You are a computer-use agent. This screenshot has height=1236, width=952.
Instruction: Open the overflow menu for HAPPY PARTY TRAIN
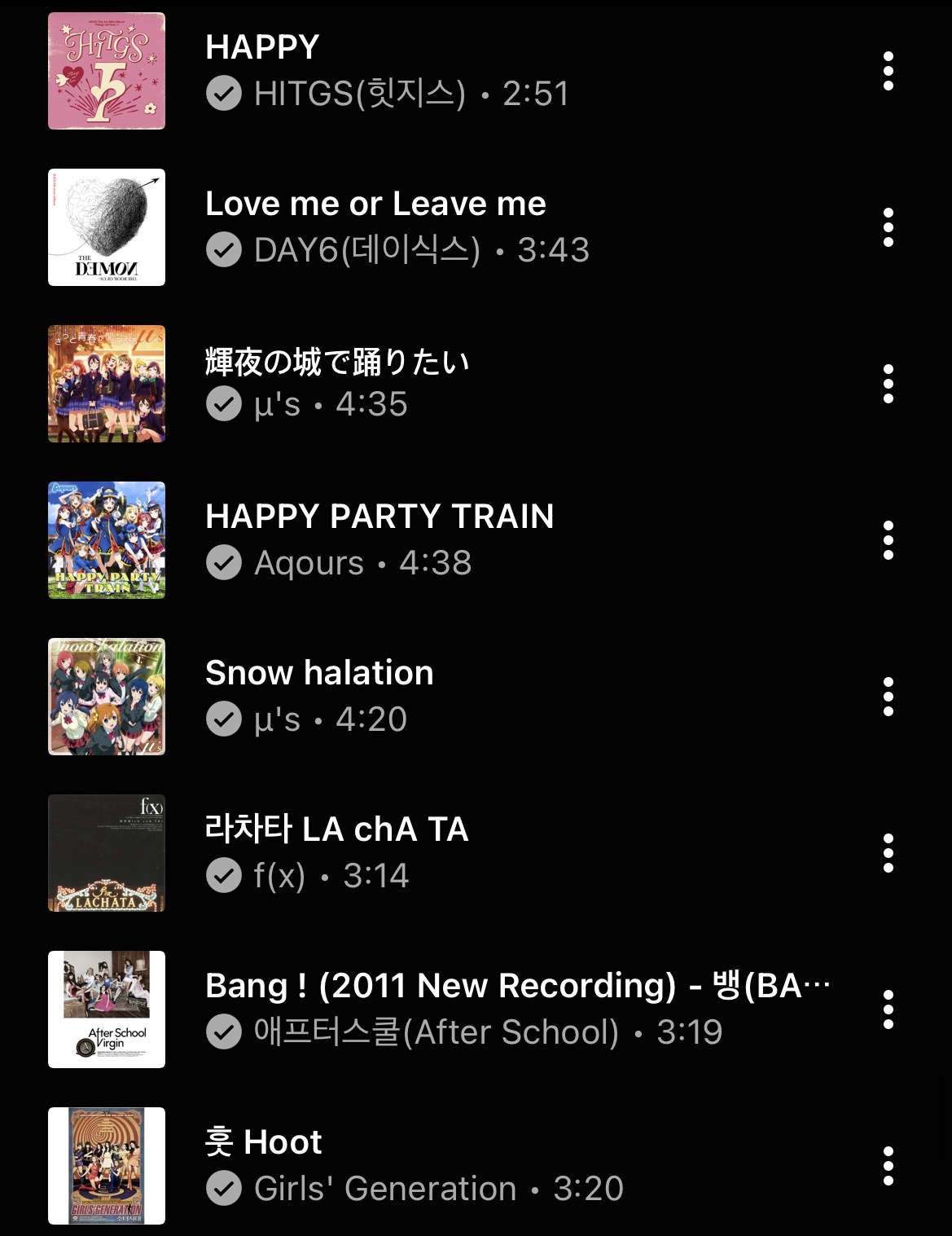(888, 540)
